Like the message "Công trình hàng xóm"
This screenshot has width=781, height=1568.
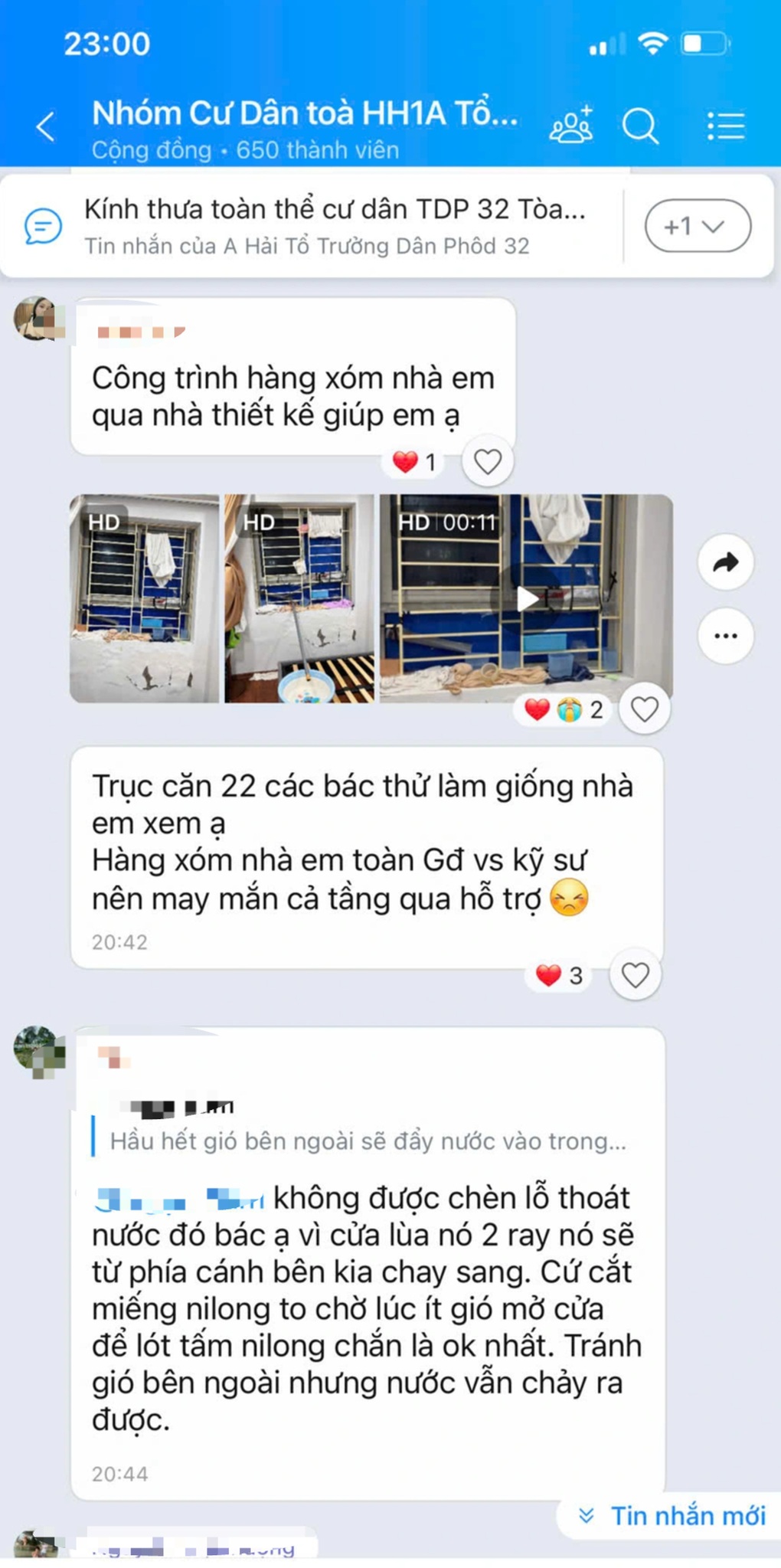click(x=488, y=461)
